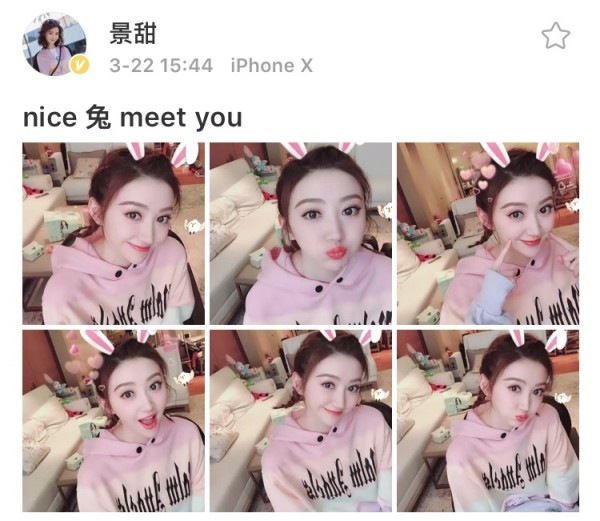The image size is (600, 521).
Task: Favorite this post with the star icon
Action: [555, 37]
